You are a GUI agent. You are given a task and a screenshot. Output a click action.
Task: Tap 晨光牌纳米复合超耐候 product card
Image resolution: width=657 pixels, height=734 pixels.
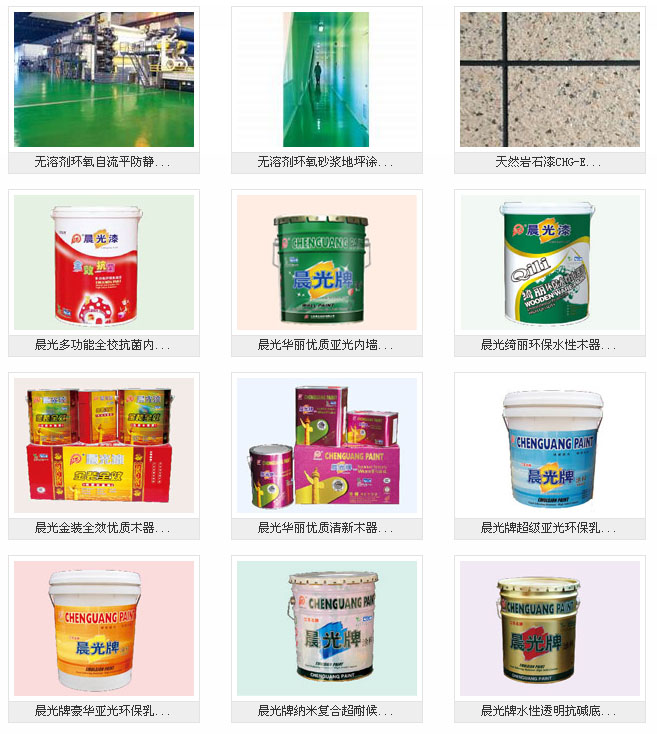click(326, 628)
